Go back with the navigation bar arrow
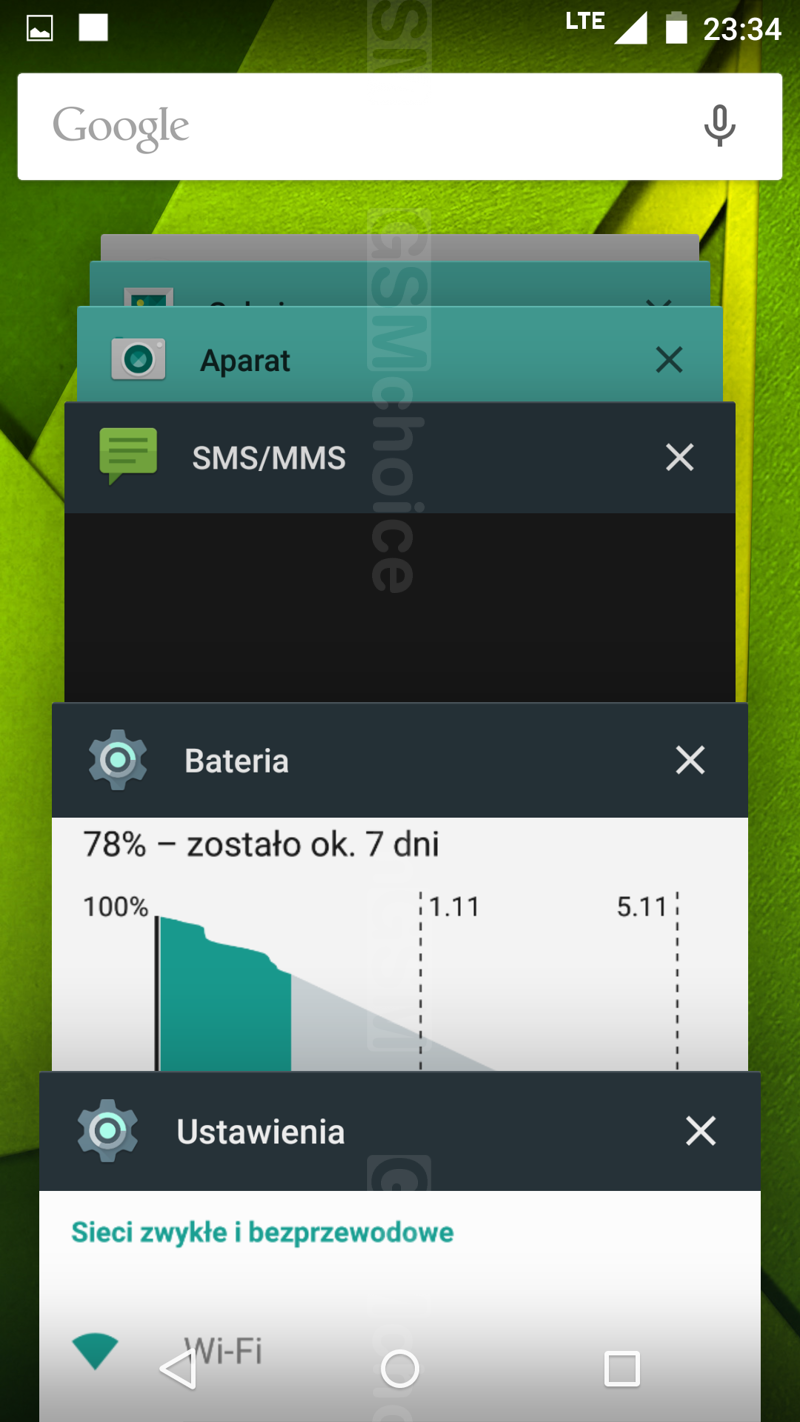 pos(178,1369)
